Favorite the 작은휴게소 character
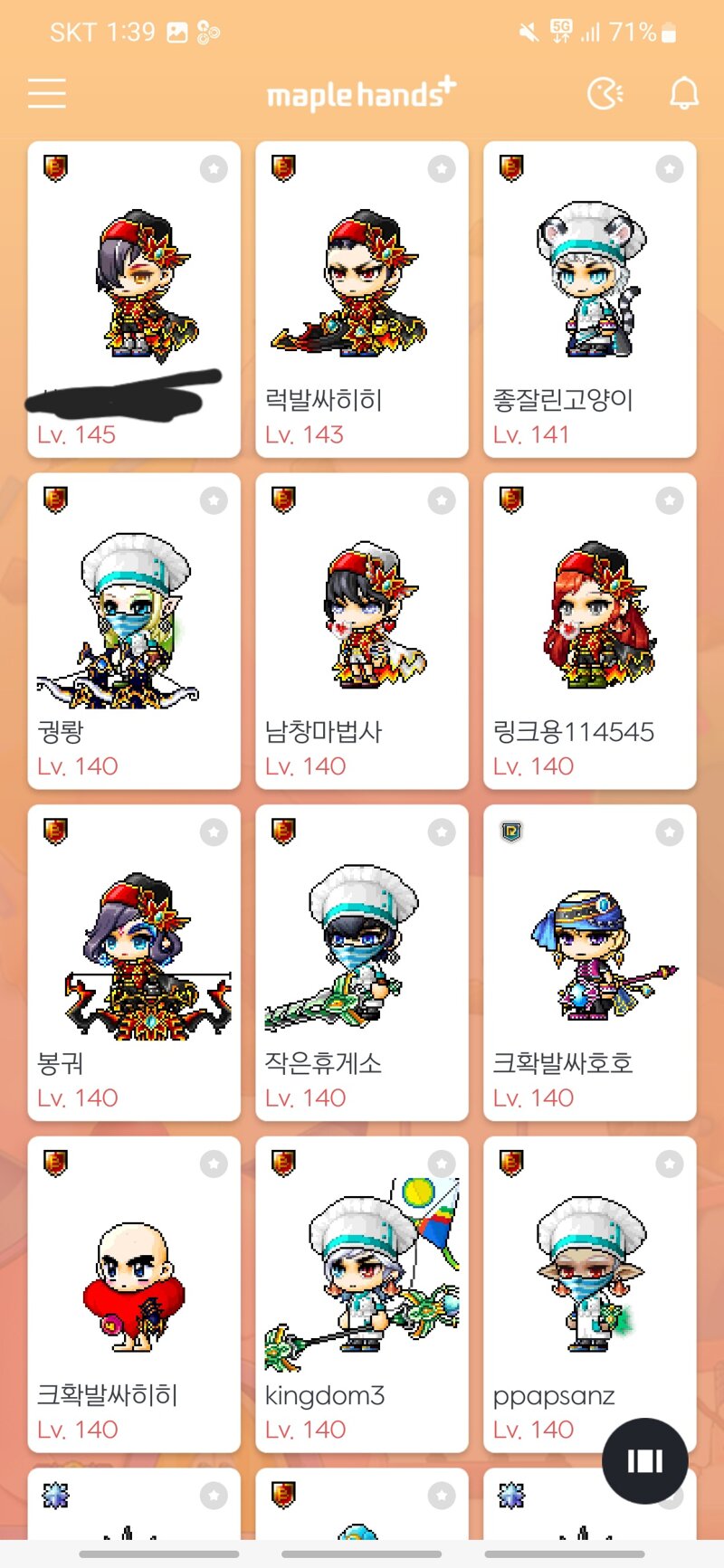 pyautogui.click(x=442, y=832)
